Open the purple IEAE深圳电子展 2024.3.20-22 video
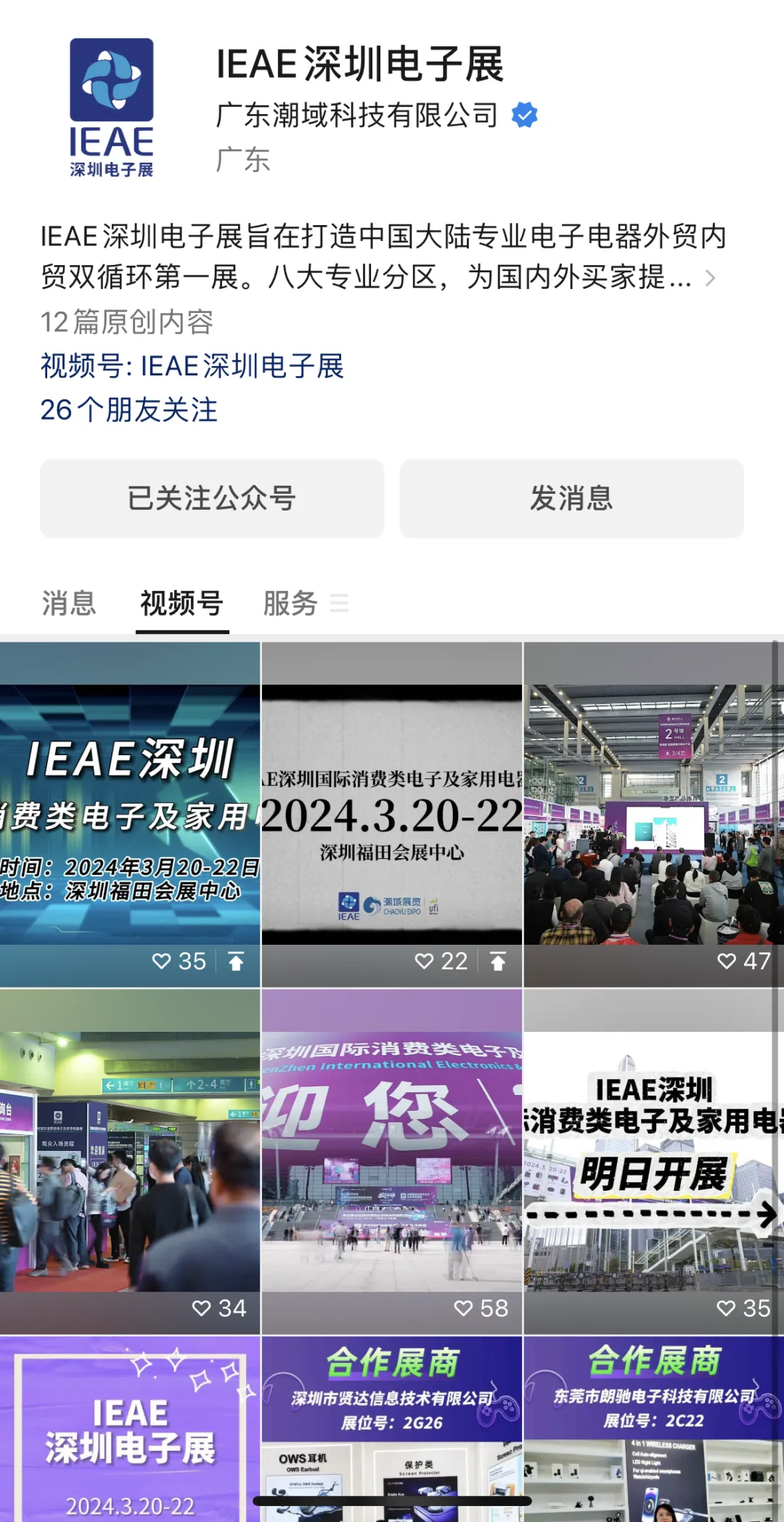This screenshot has height=1522, width=784. coord(129,1427)
